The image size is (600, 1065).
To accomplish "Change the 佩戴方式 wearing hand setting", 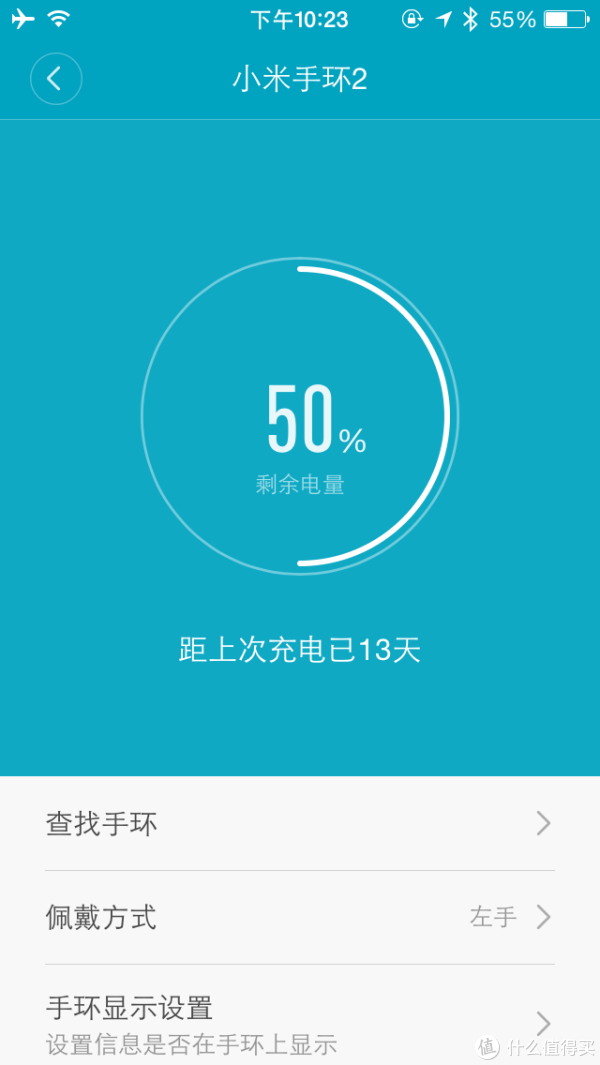I will (300, 918).
